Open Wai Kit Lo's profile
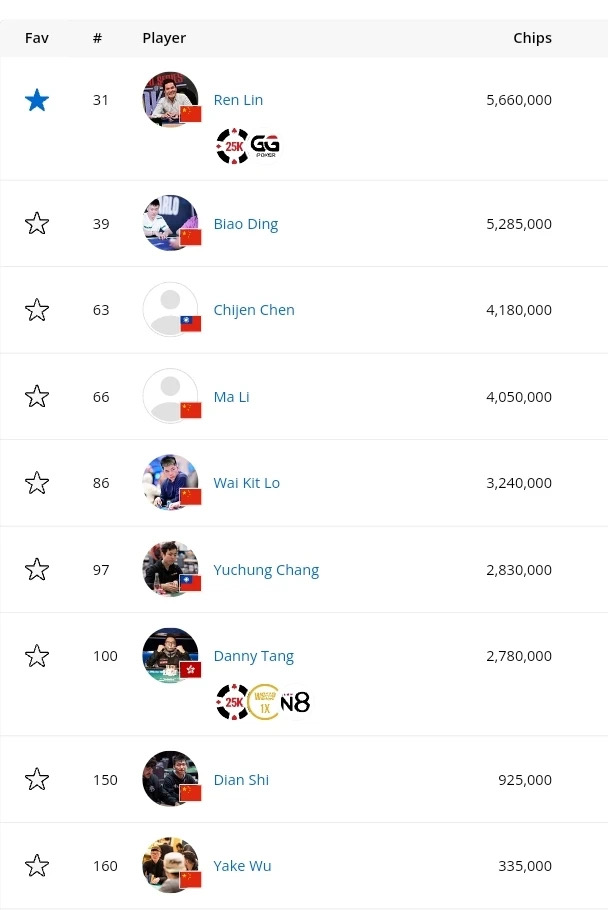 (x=246, y=483)
